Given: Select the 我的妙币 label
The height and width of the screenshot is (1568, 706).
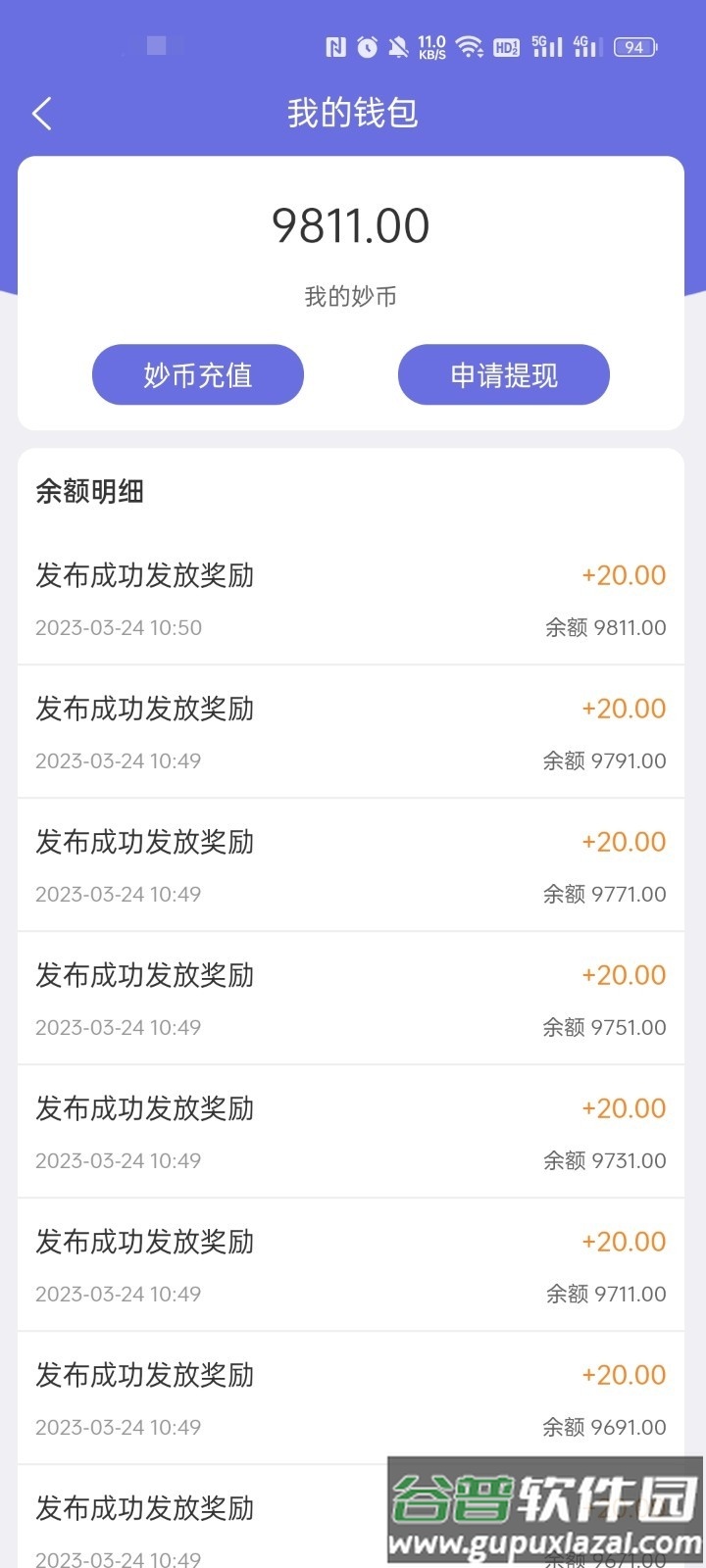Looking at the screenshot, I should 351,295.
